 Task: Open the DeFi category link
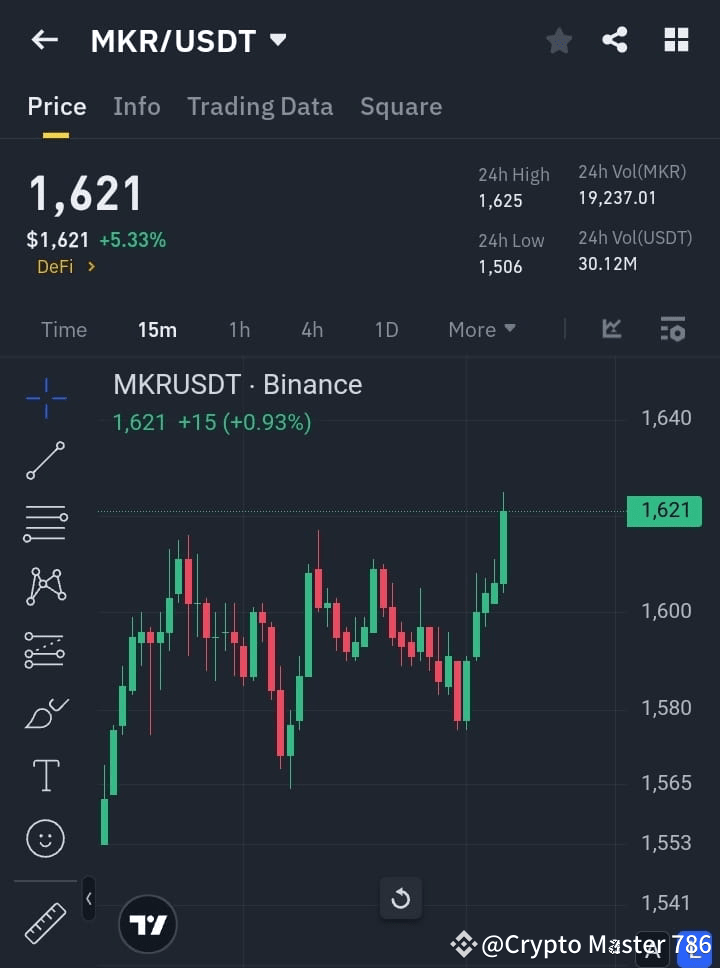coord(66,267)
